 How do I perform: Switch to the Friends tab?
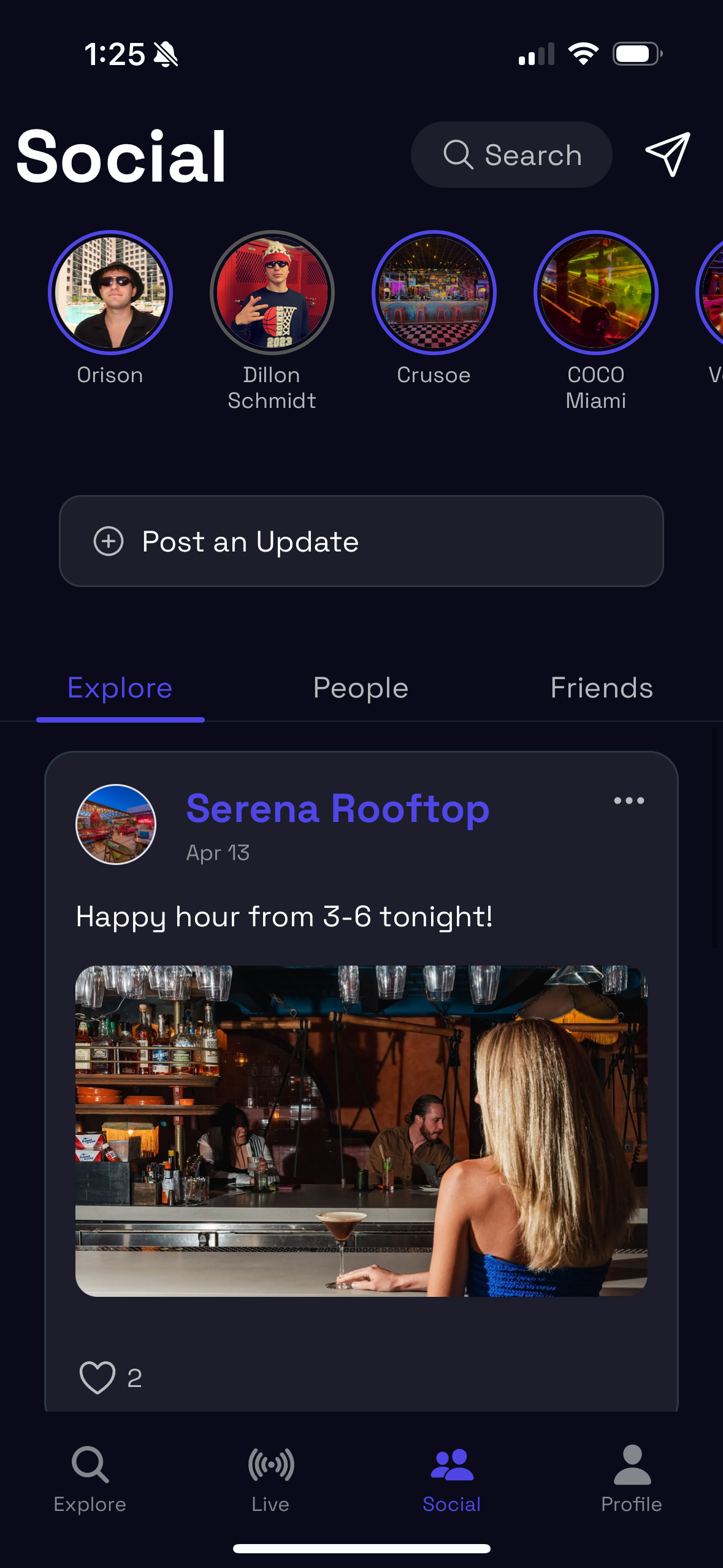click(x=602, y=688)
